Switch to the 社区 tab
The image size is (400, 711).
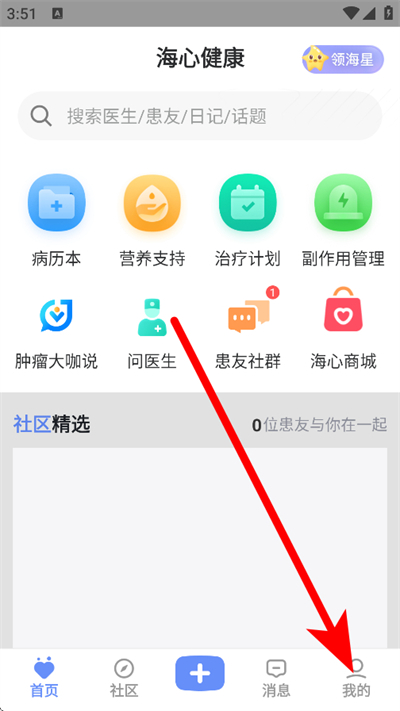coord(124,678)
